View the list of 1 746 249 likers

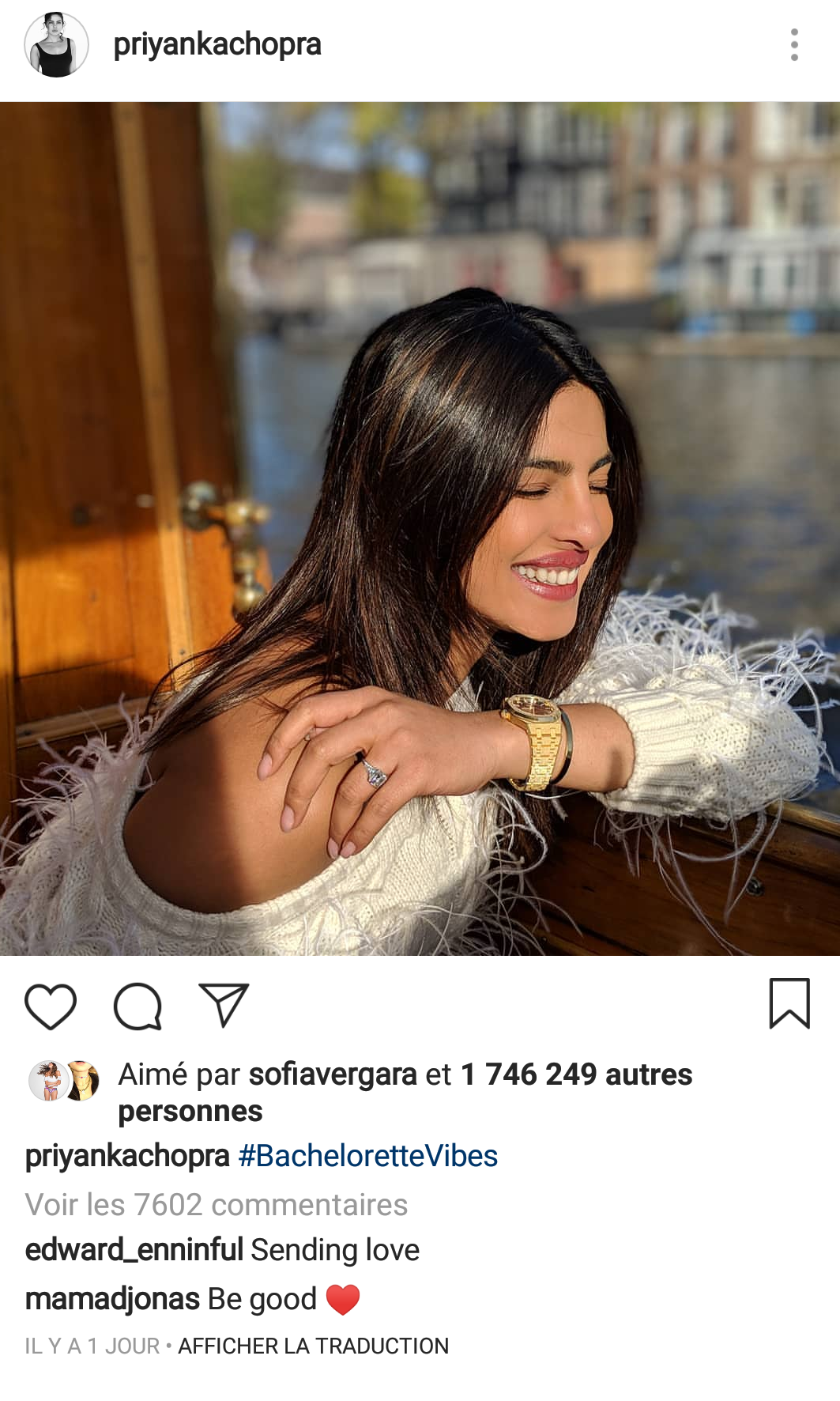pyautogui.click(x=575, y=1074)
